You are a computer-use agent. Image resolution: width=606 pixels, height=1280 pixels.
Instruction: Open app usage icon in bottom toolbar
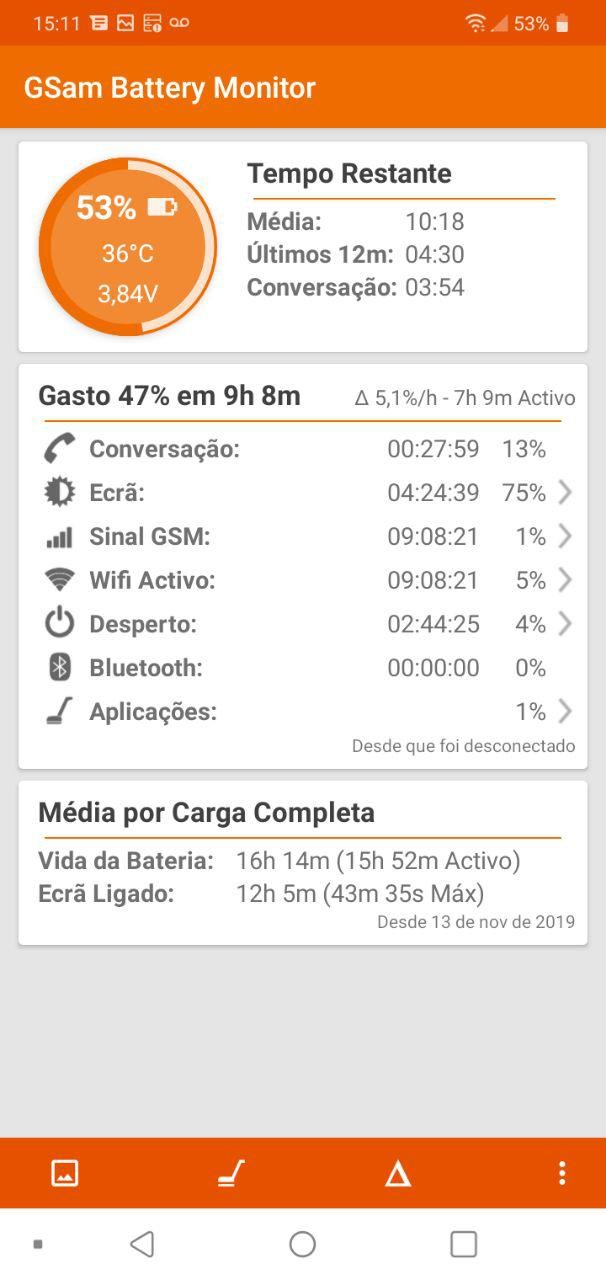point(231,1173)
